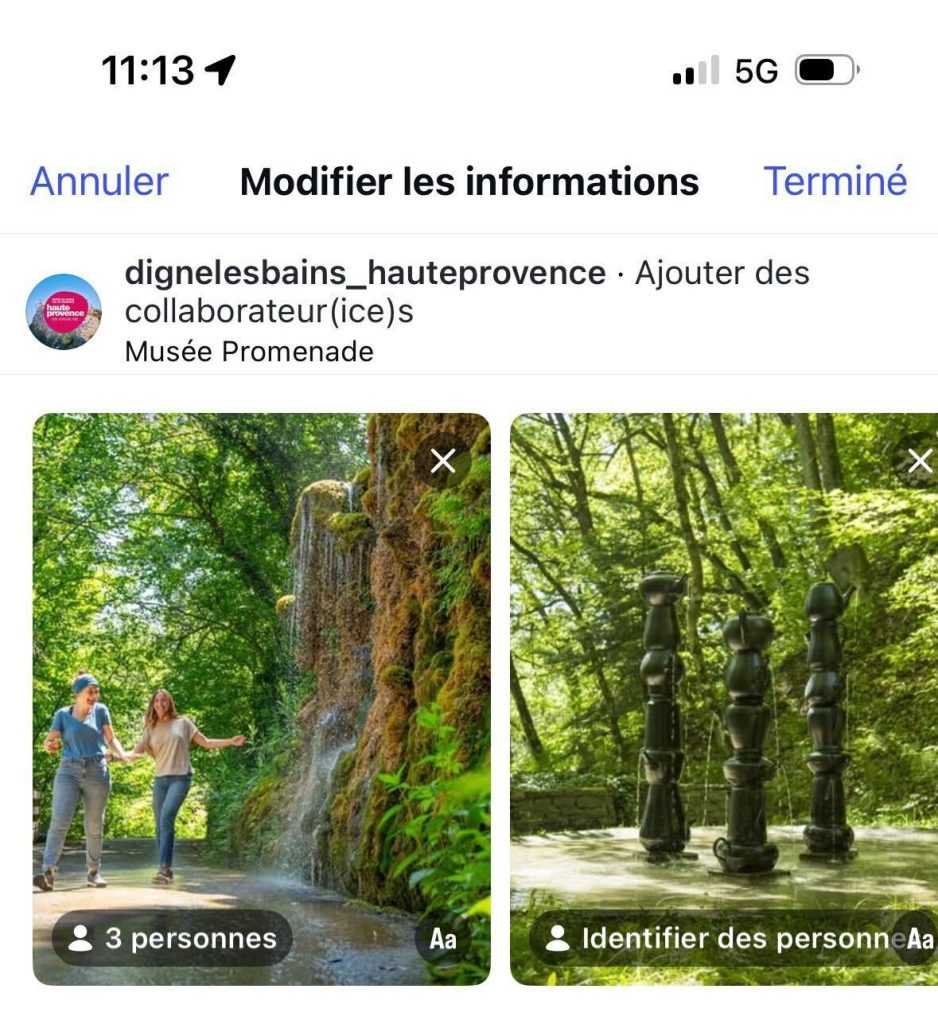The width and height of the screenshot is (938, 1024).
Task: Tap the location pin entry Musée Promenade
Action: click(250, 352)
